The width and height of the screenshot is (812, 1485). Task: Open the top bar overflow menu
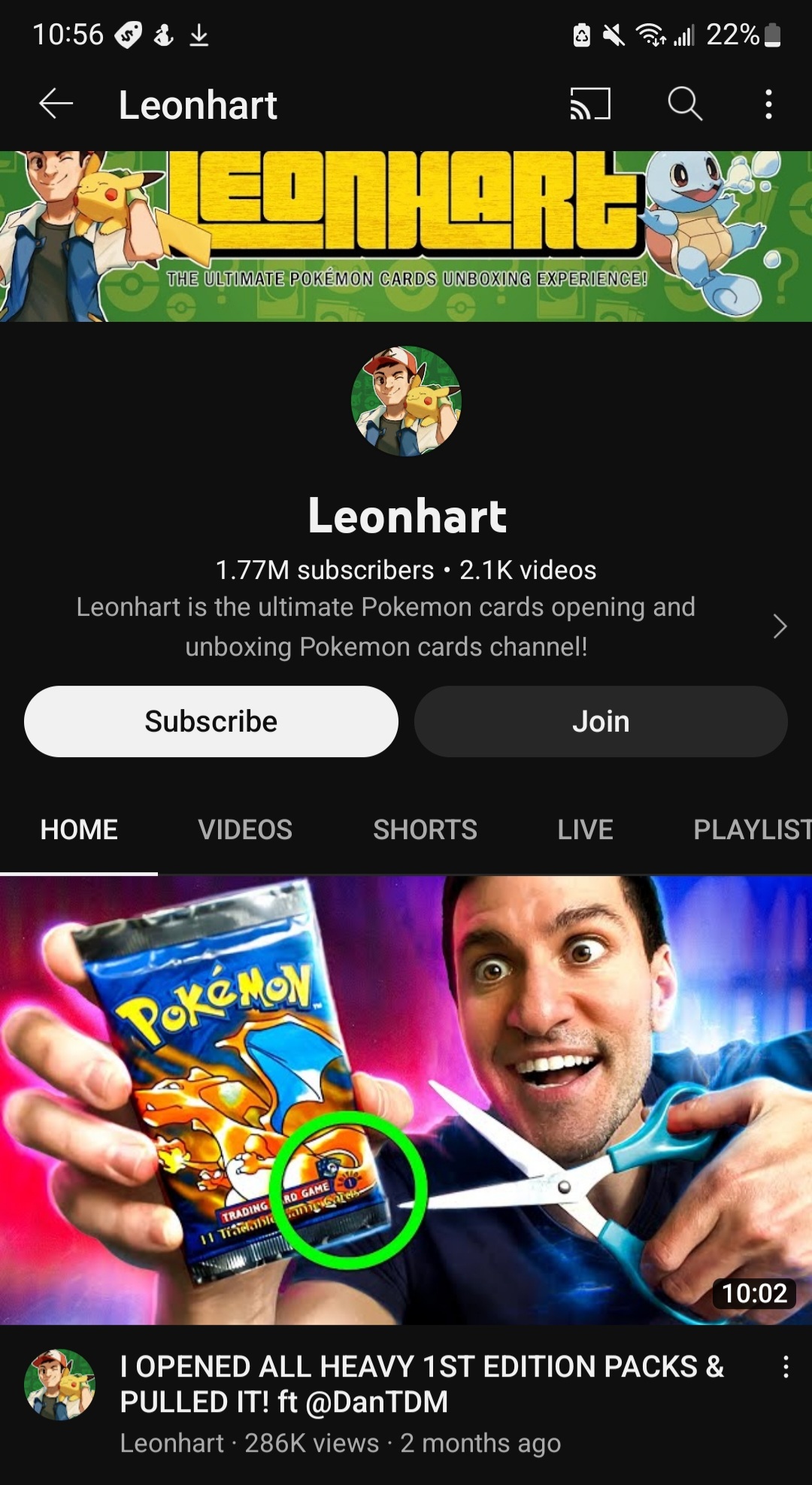[768, 104]
